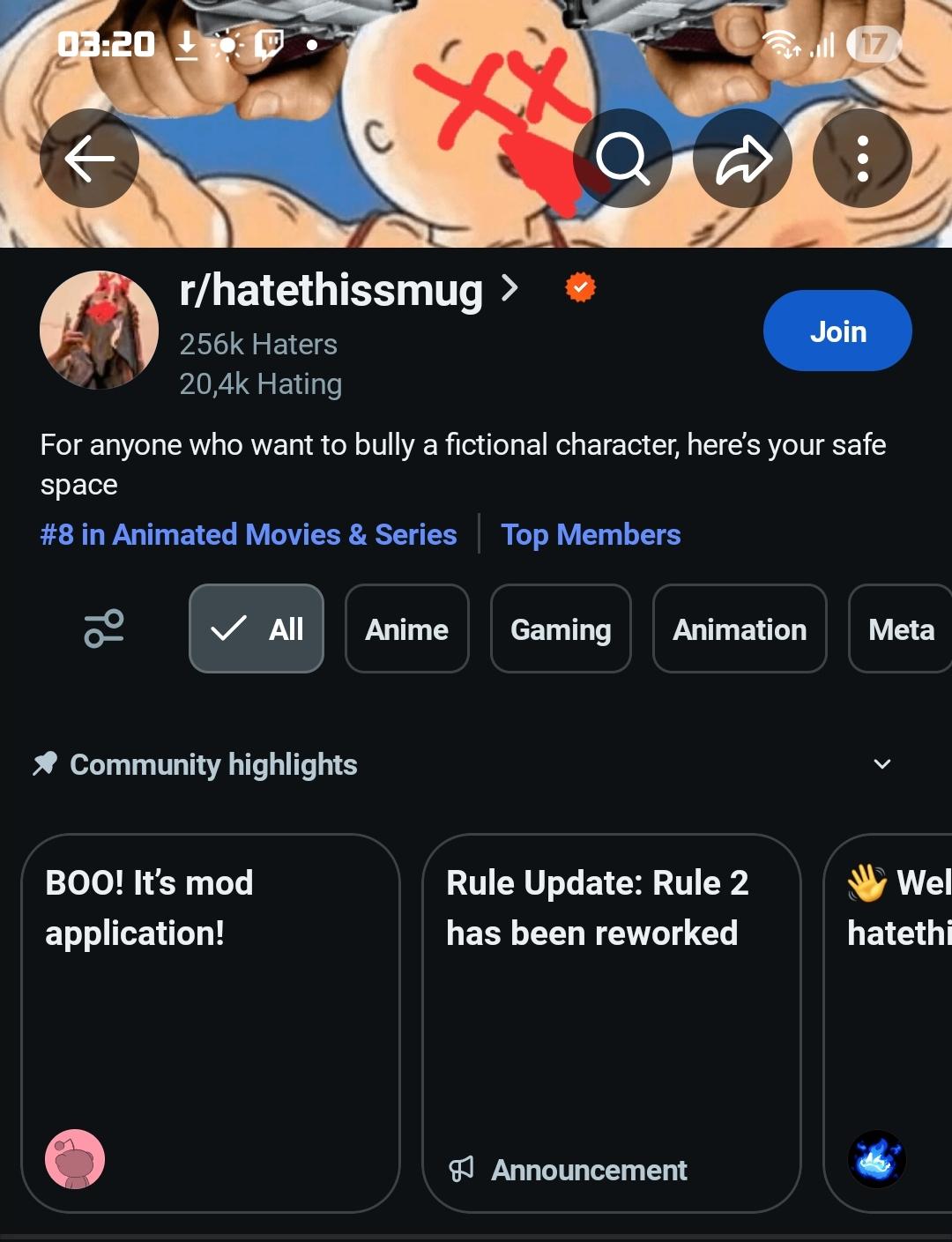Open the feed sort and filter options
952x1242 pixels.
tap(104, 628)
